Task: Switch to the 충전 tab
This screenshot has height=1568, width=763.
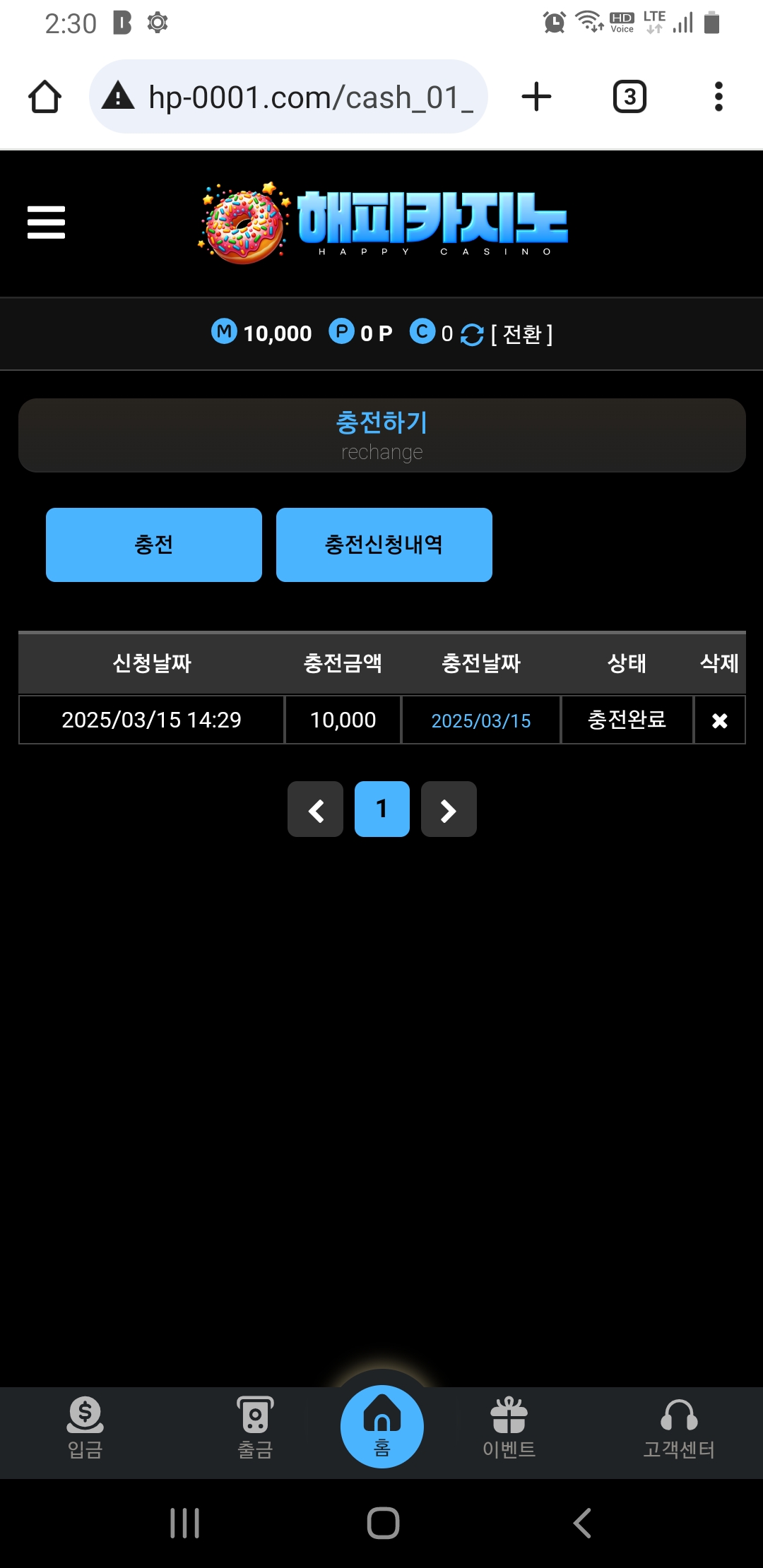Action: [x=154, y=545]
